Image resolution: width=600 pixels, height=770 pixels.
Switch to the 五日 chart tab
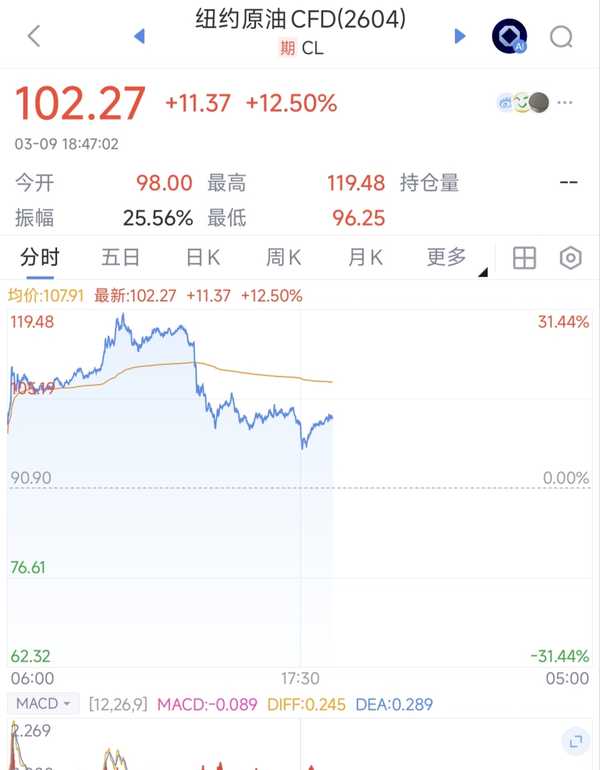(x=121, y=258)
